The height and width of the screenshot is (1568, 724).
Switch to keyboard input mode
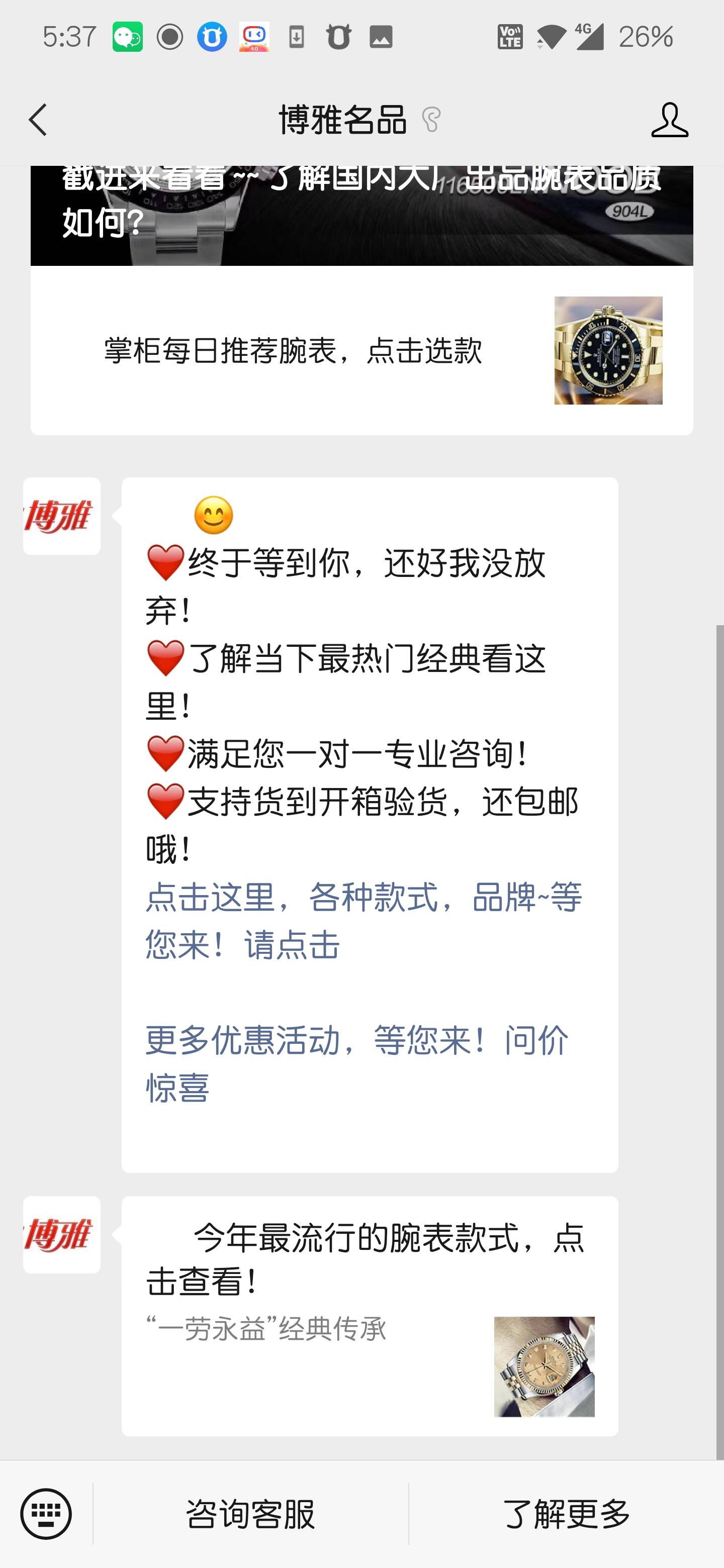click(46, 1514)
